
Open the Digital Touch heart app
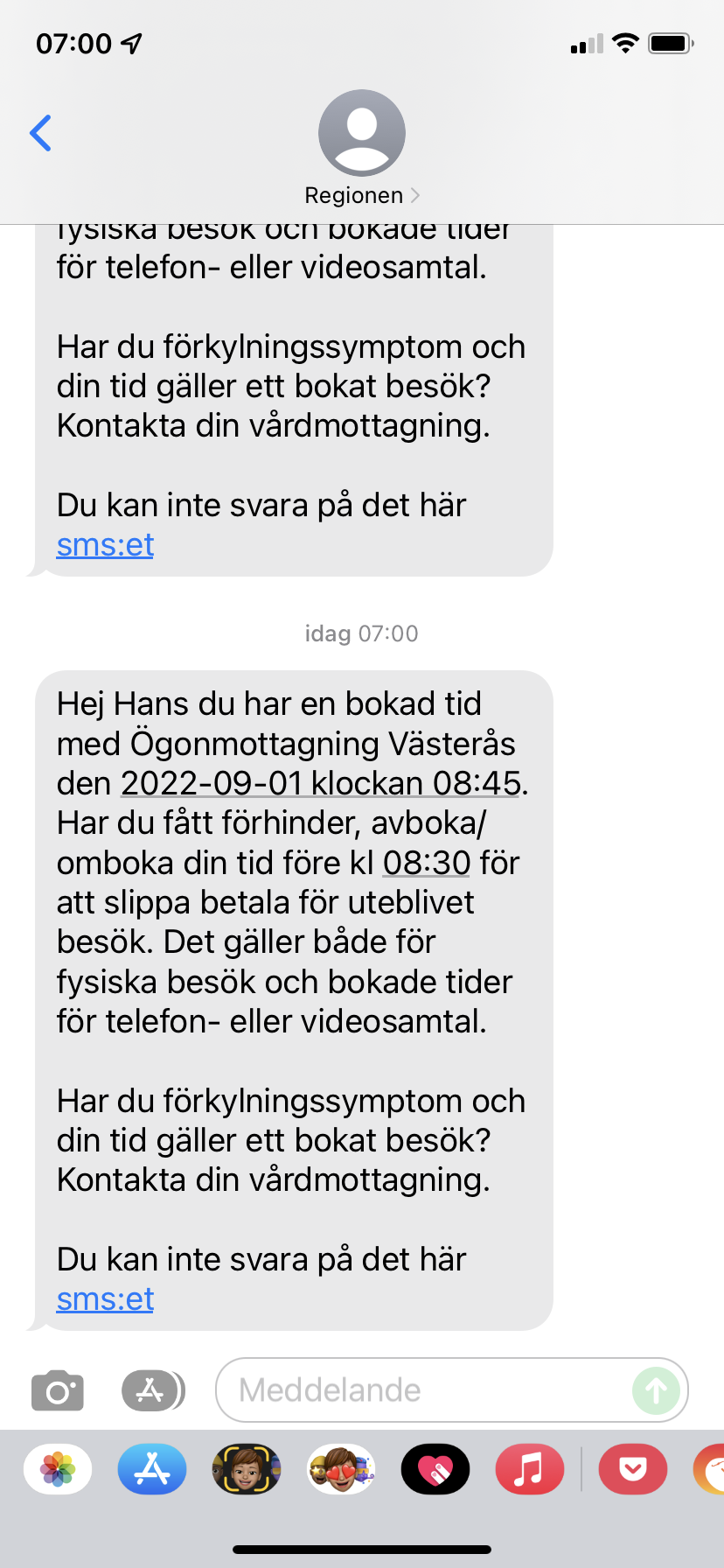click(x=435, y=1469)
